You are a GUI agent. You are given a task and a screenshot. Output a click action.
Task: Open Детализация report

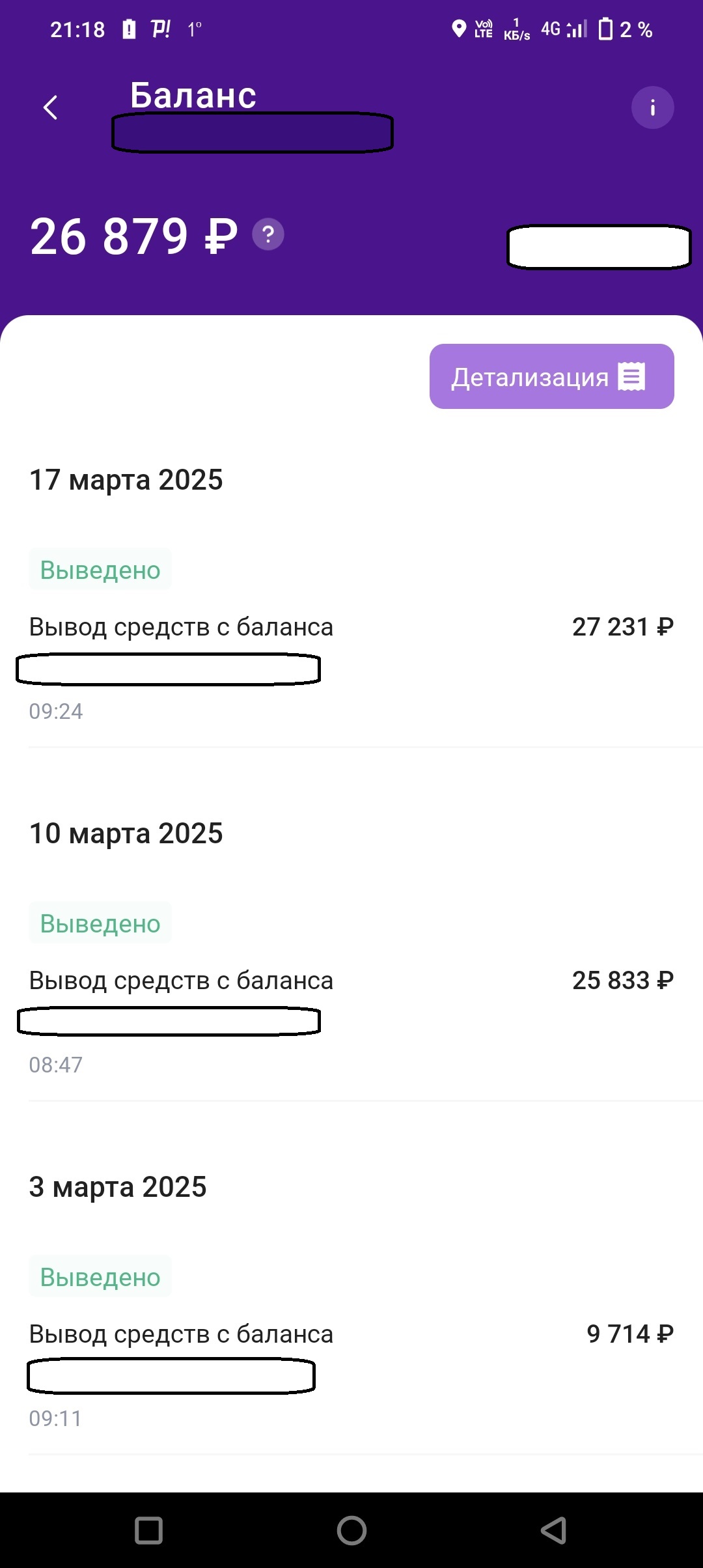[551, 376]
